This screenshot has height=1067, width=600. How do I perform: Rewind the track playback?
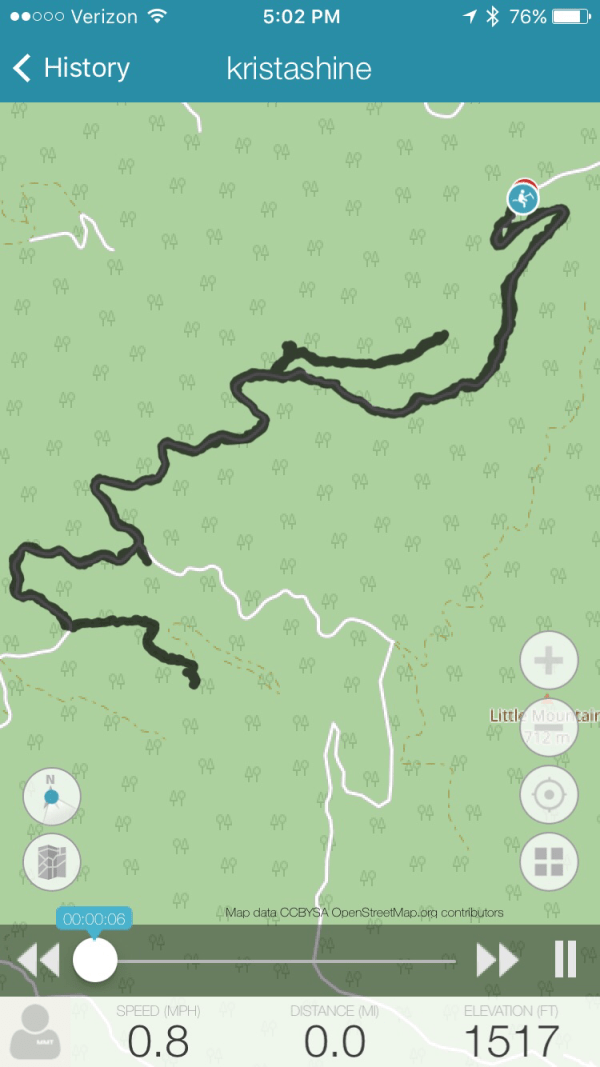[x=38, y=960]
